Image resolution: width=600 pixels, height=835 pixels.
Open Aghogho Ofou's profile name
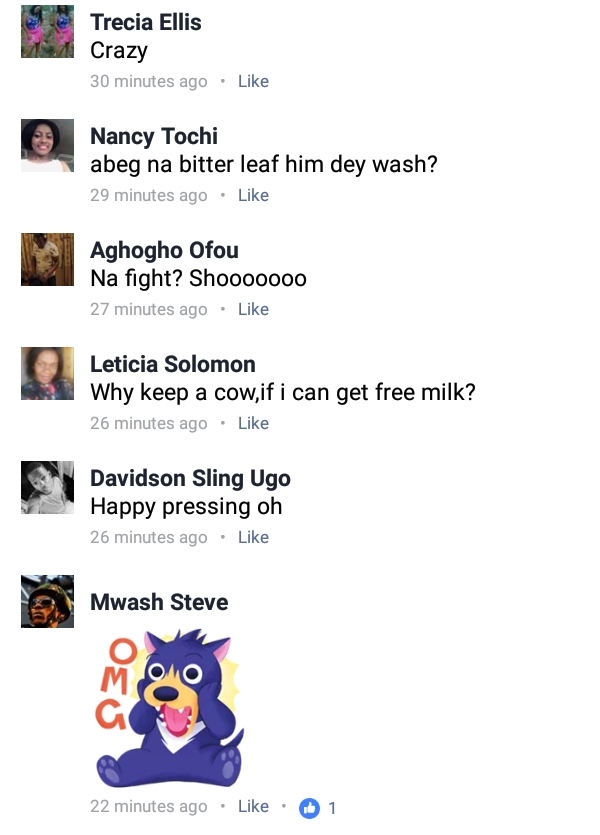[x=164, y=250]
